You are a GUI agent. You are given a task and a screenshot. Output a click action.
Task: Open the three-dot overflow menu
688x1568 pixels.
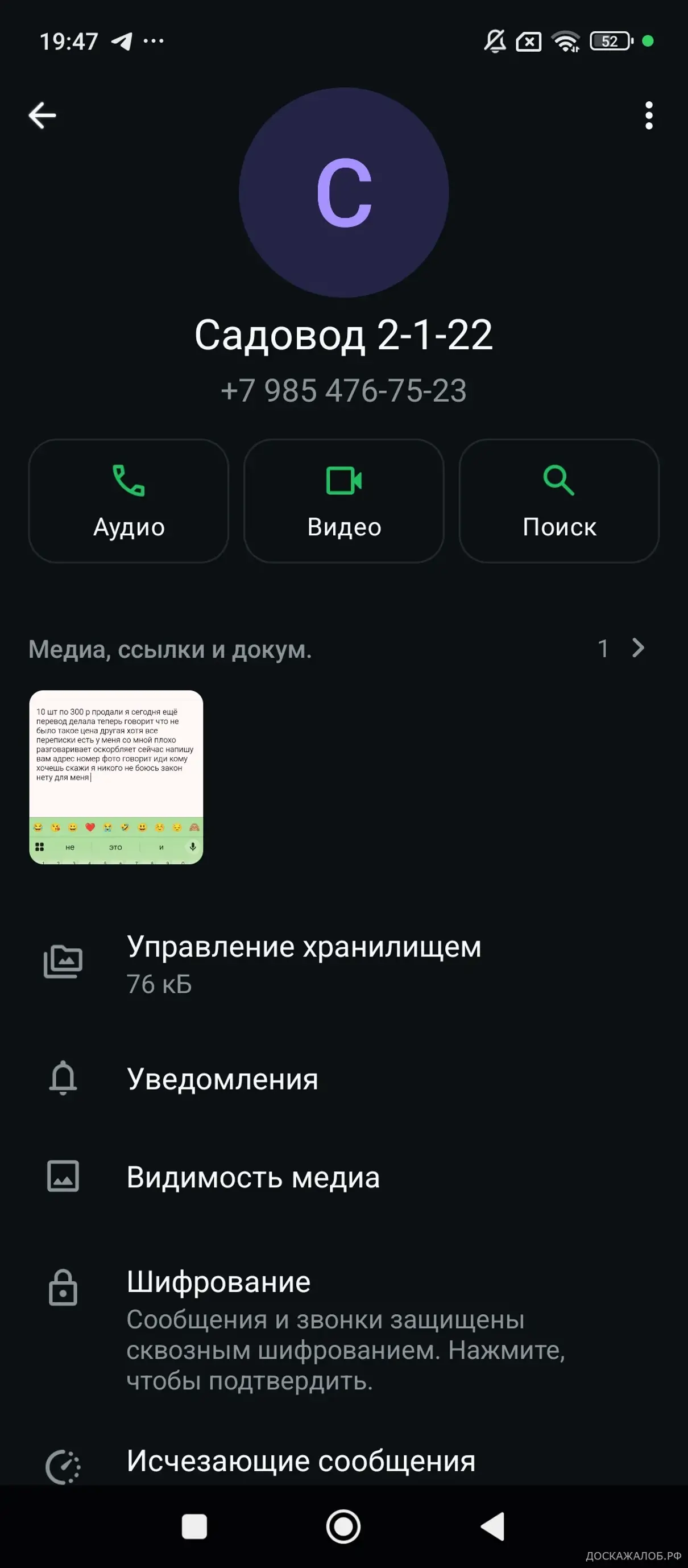[x=648, y=115]
